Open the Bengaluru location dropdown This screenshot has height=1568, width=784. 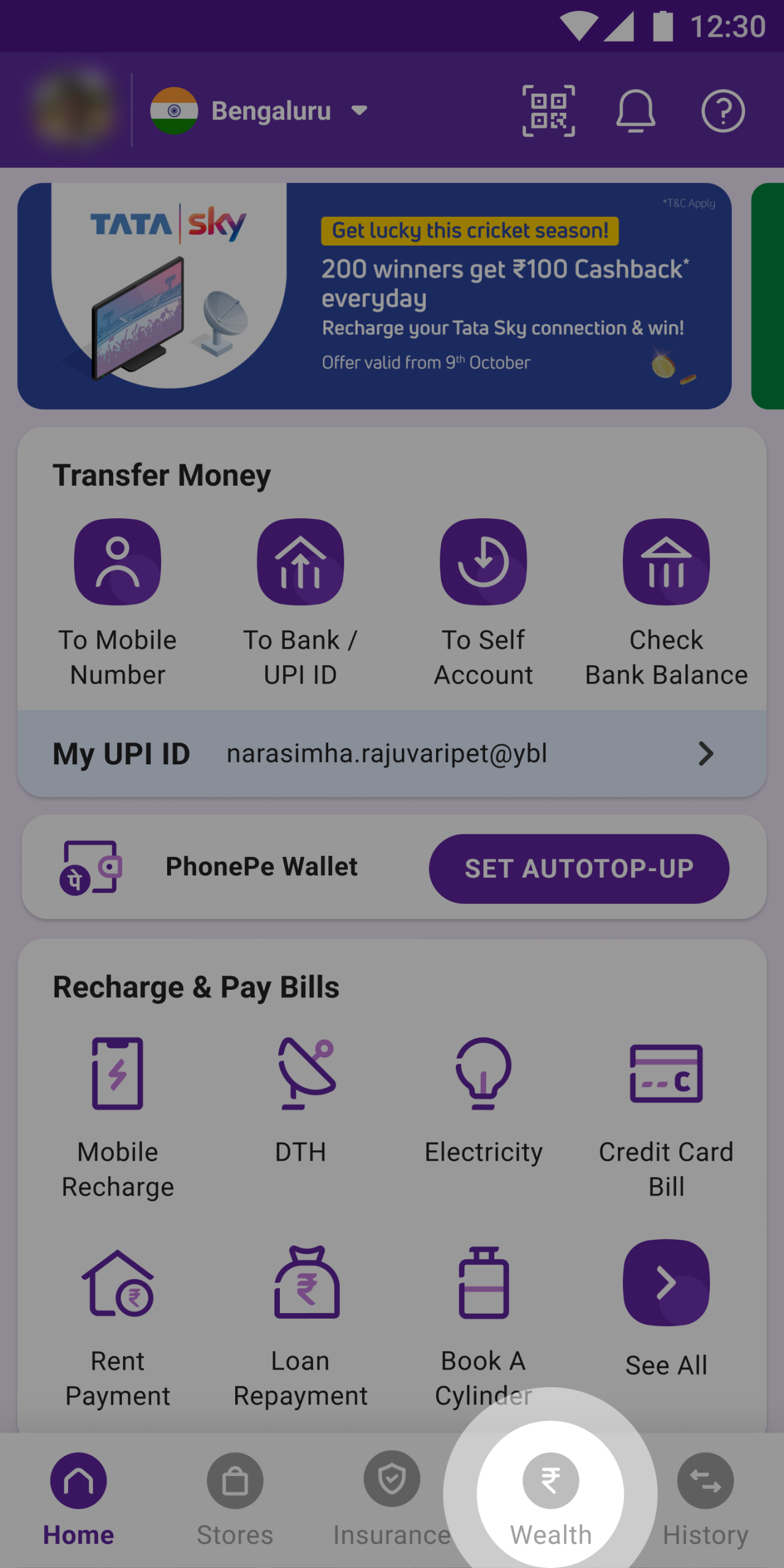[260, 111]
